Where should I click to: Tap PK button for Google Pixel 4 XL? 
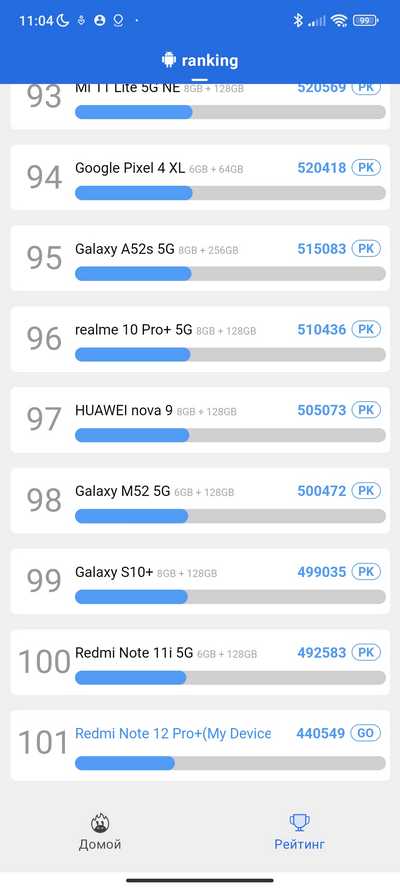pyautogui.click(x=366, y=168)
